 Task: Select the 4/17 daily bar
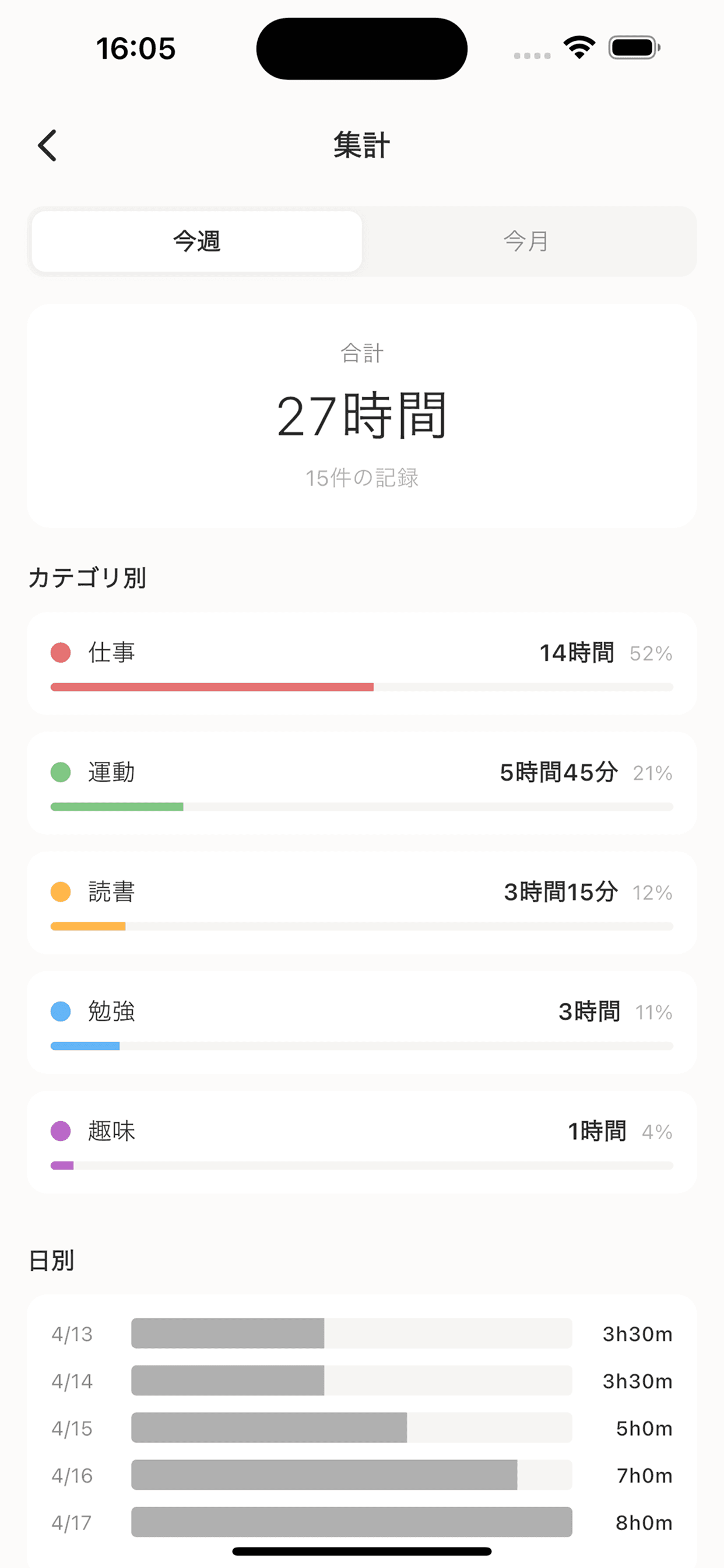click(x=351, y=1523)
